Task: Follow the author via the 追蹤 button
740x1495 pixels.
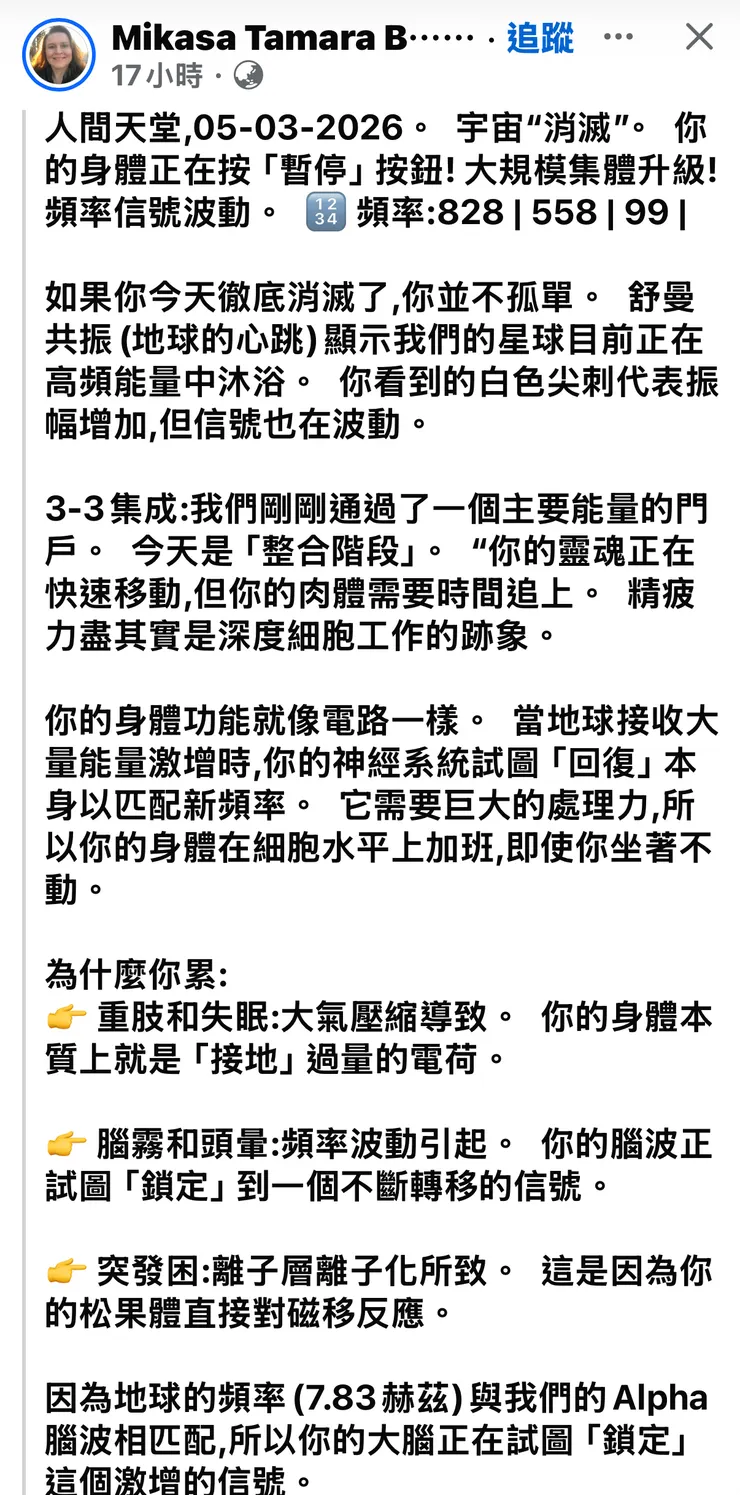Action: 541,36
